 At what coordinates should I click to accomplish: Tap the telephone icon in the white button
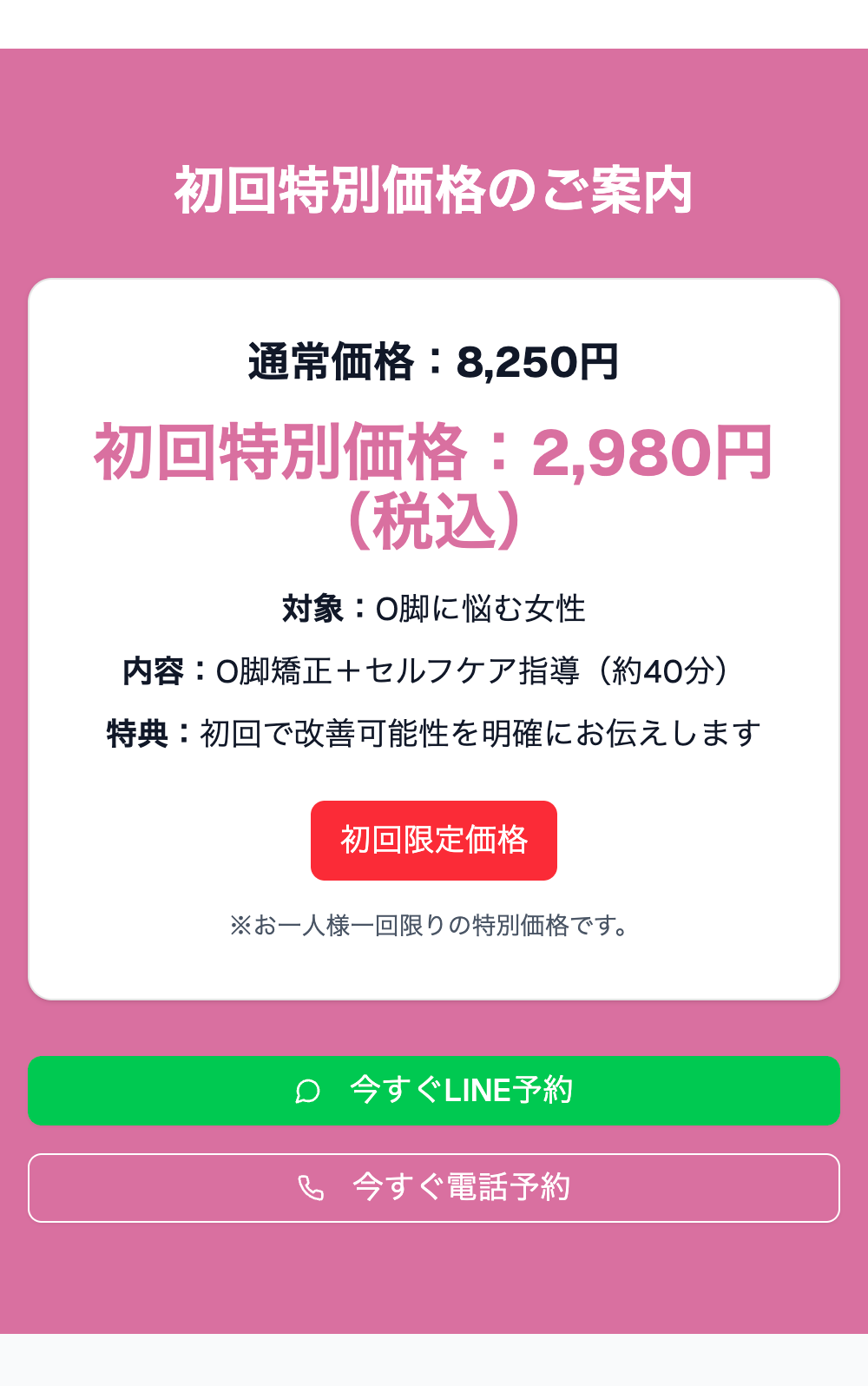[309, 1188]
